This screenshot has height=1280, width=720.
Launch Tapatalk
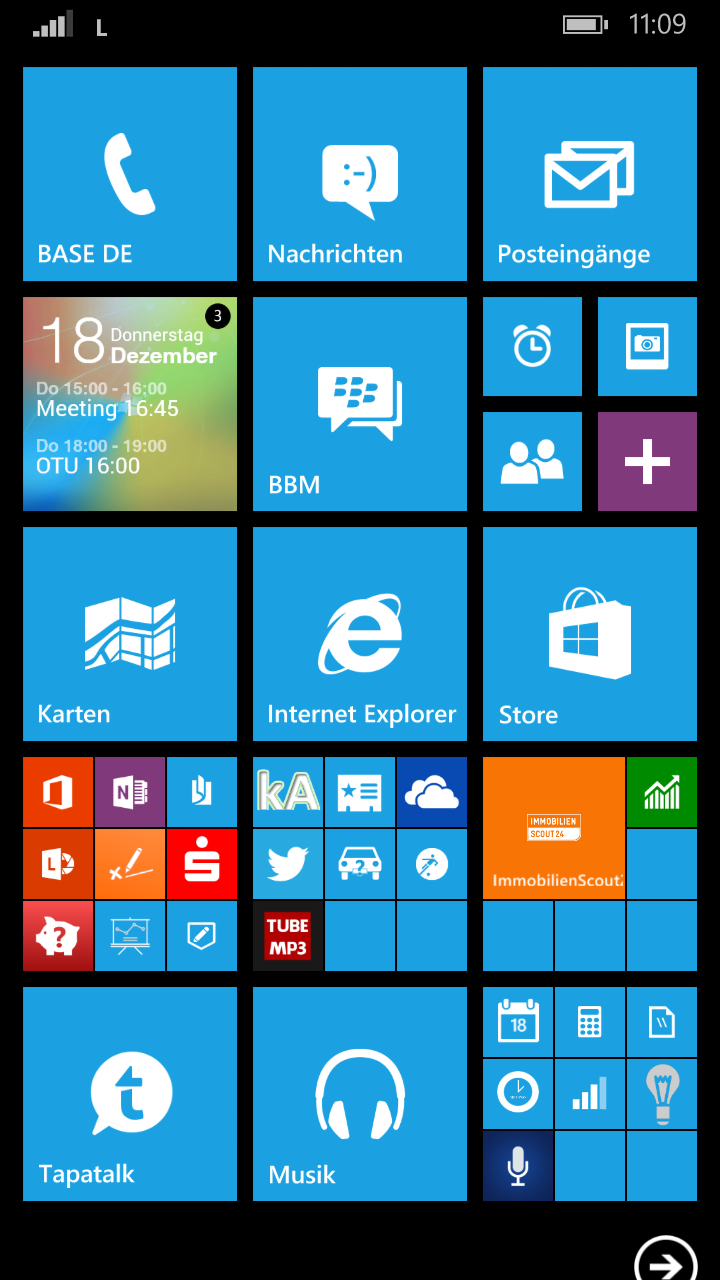[130, 1094]
